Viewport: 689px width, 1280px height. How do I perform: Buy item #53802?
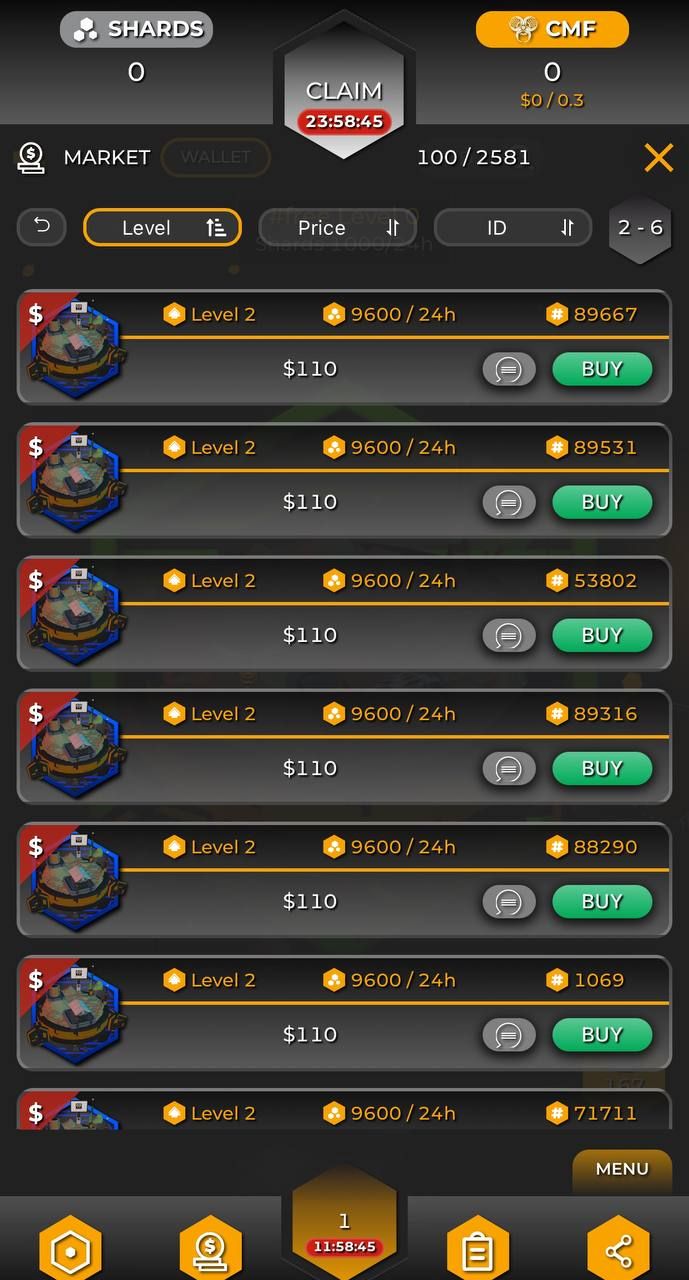pos(602,635)
